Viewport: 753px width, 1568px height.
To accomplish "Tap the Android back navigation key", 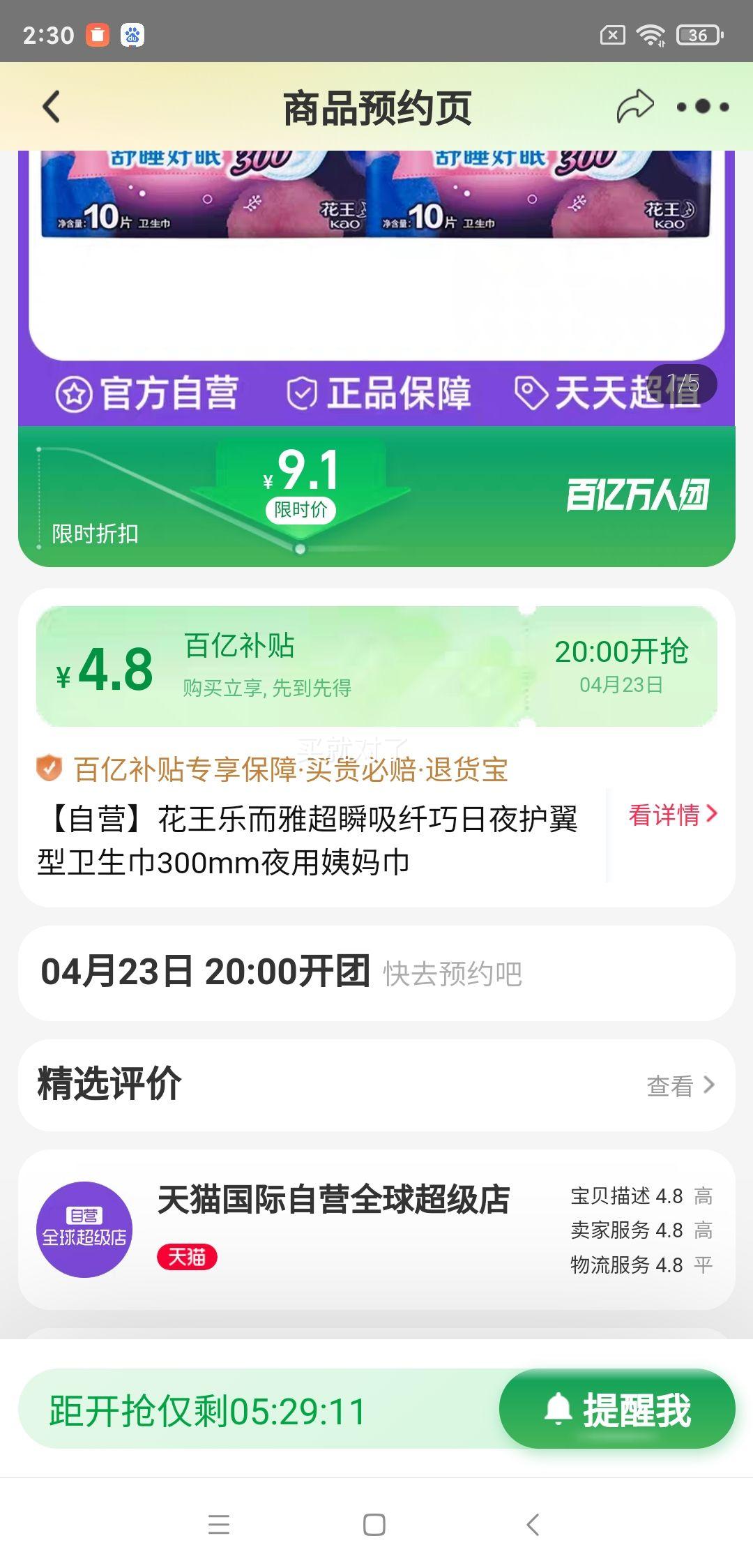I will click(533, 1523).
